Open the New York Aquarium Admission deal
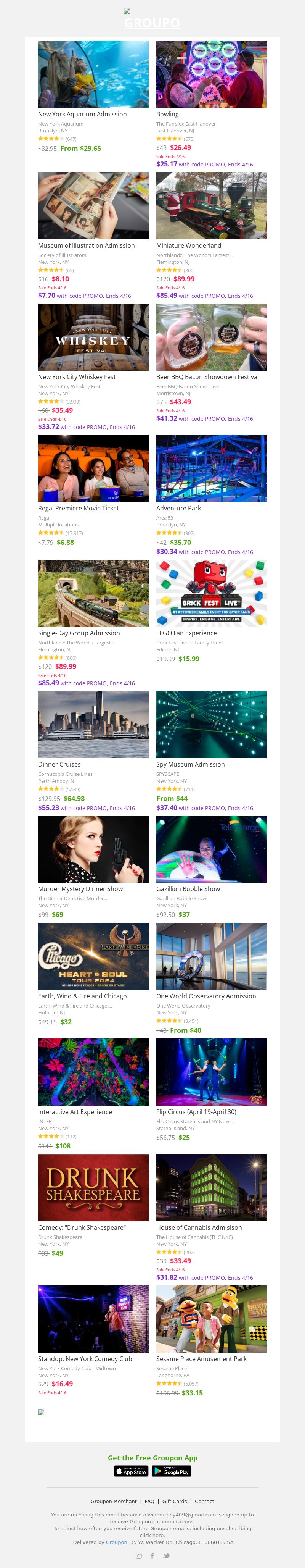Image resolution: width=305 pixels, height=1568 pixels. [93, 75]
